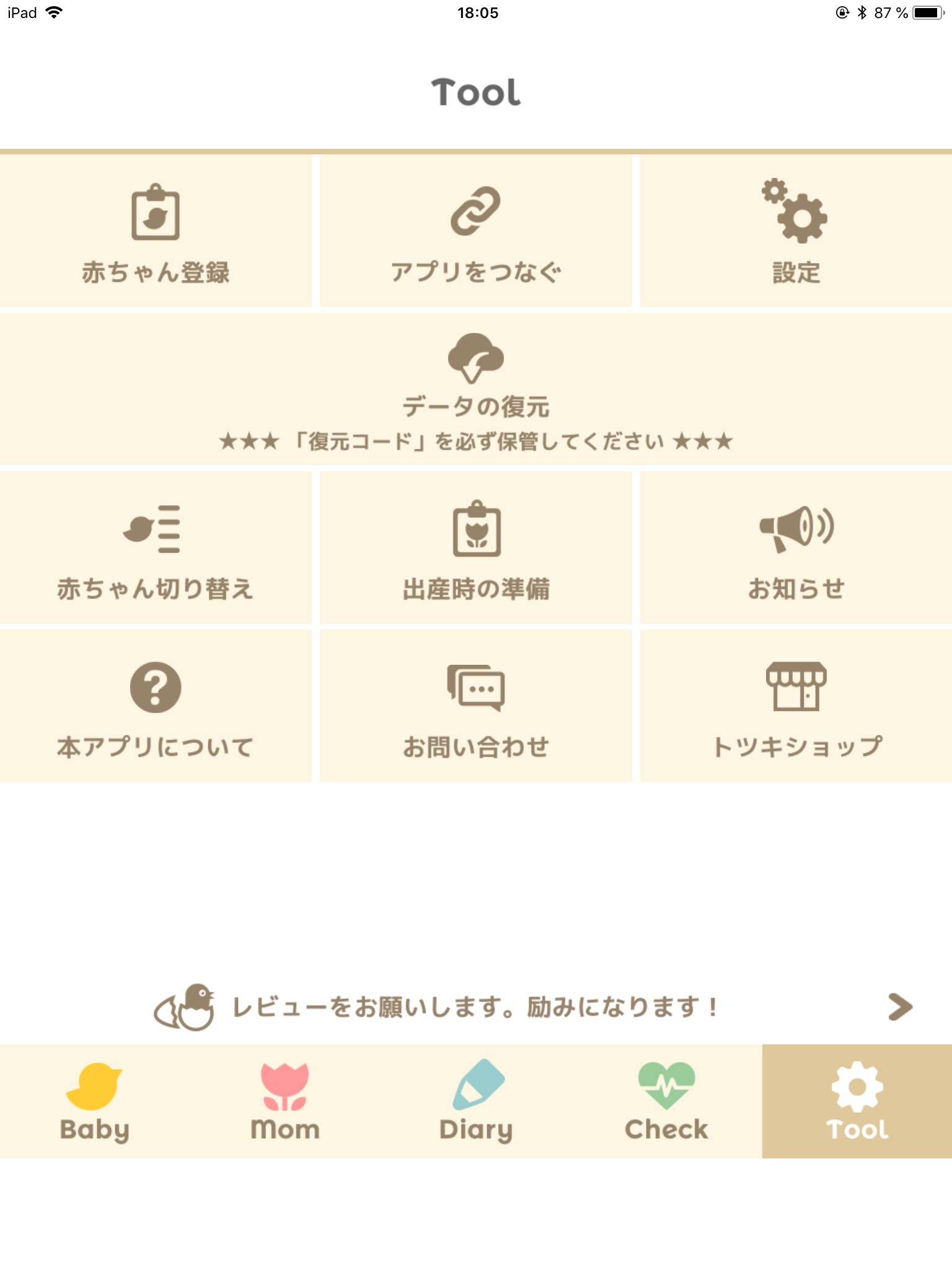Tap アプリをつなぐ to link apps

point(475,231)
